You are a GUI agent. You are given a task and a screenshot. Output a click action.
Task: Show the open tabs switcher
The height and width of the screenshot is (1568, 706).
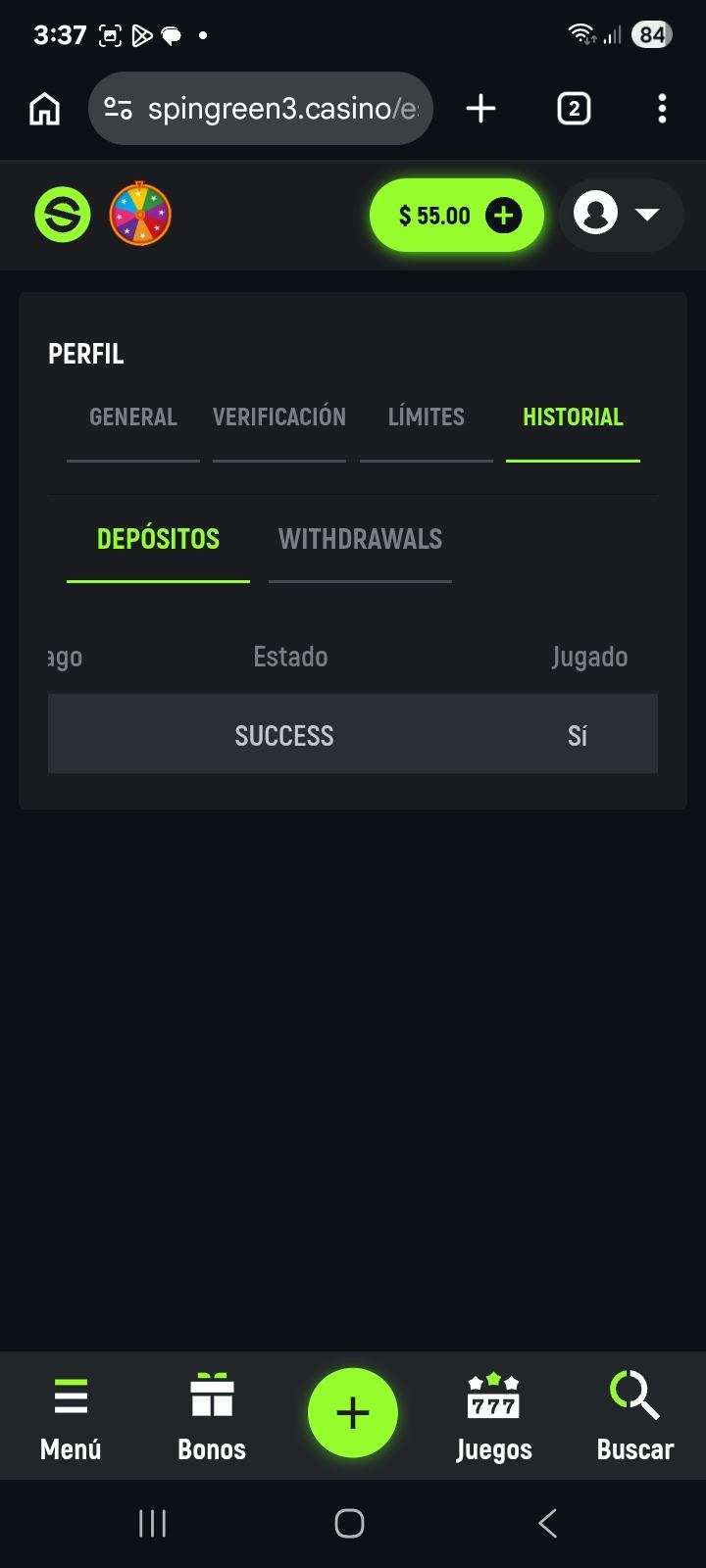tap(574, 109)
